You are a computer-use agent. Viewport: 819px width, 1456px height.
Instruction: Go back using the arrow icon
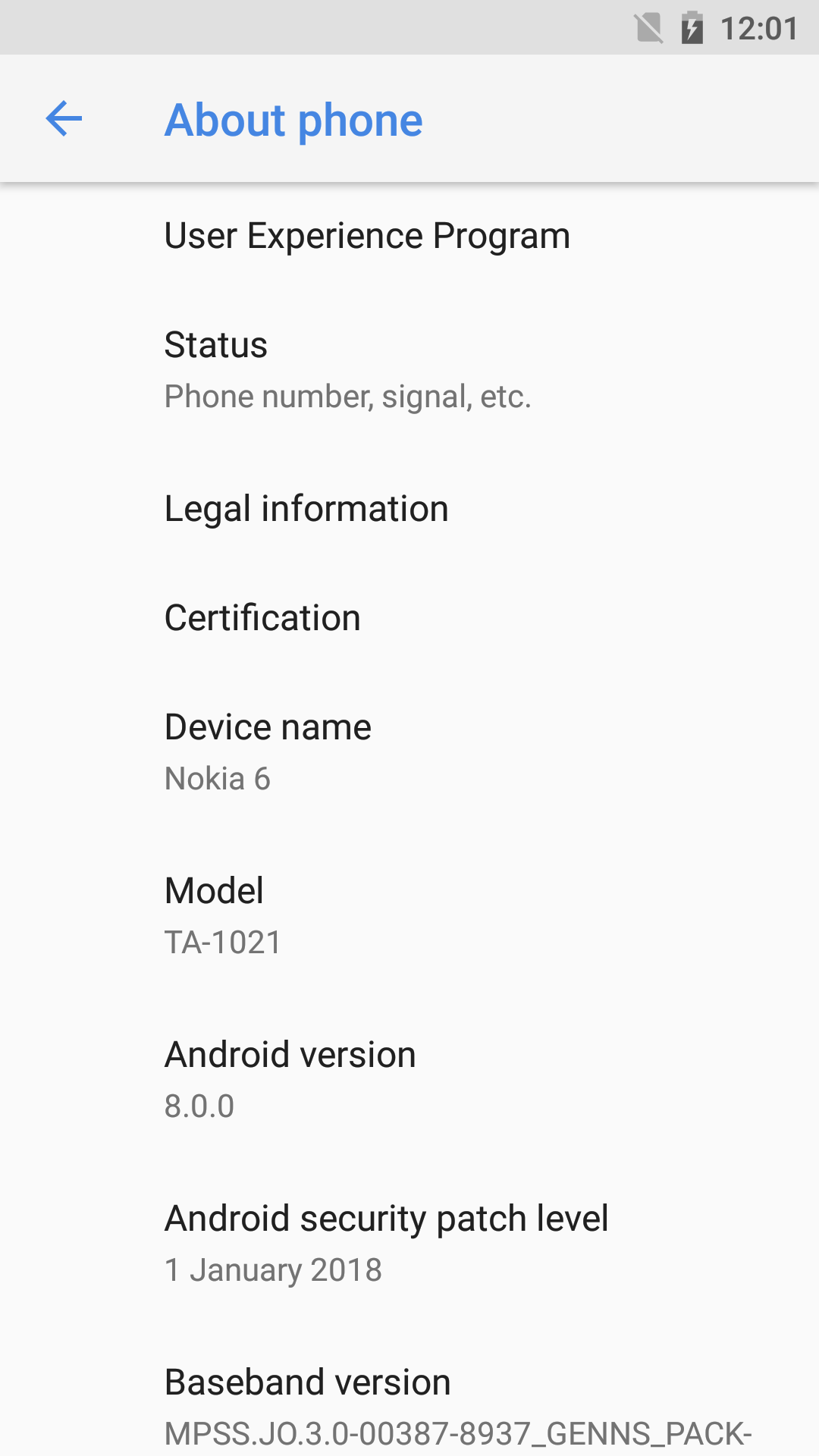point(64,119)
